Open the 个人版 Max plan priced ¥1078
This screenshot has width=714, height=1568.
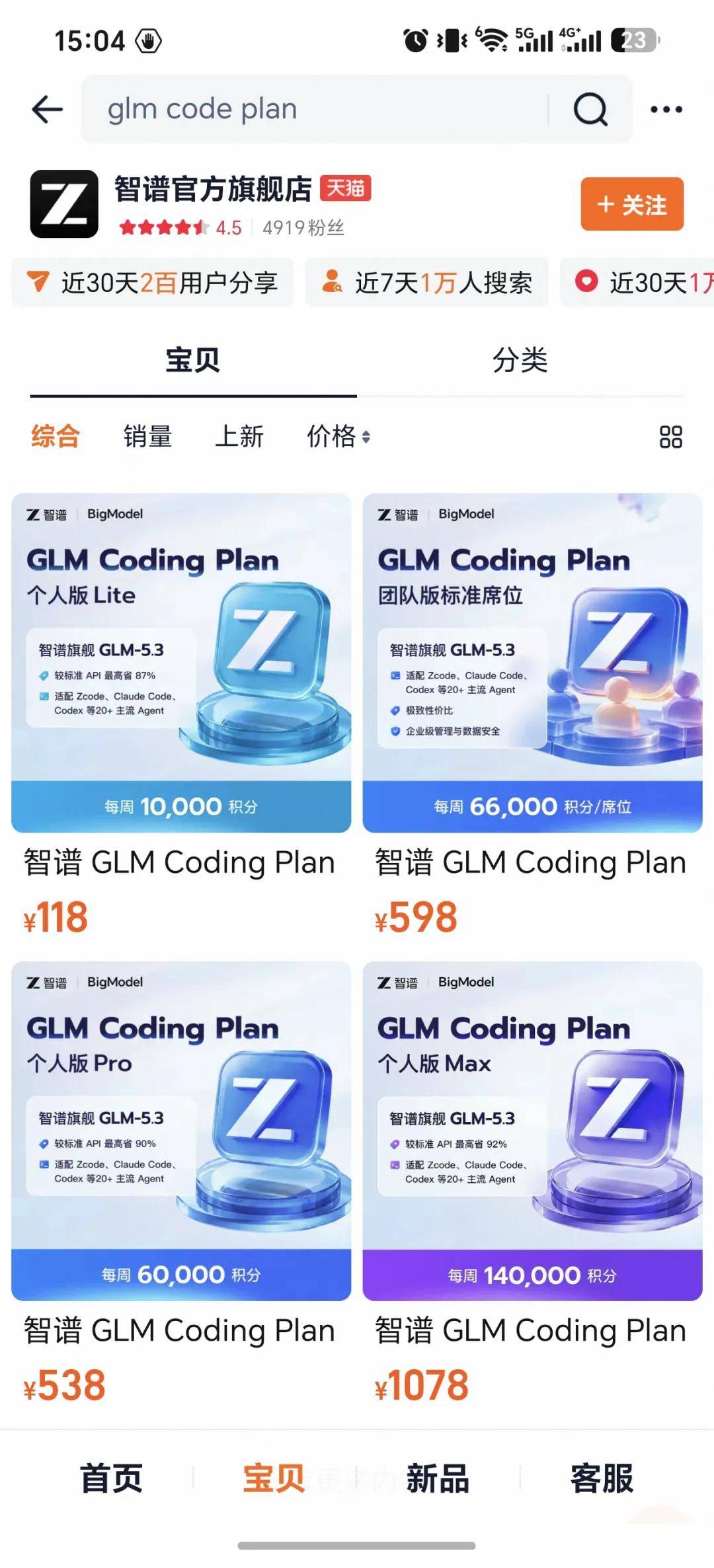coord(532,1183)
